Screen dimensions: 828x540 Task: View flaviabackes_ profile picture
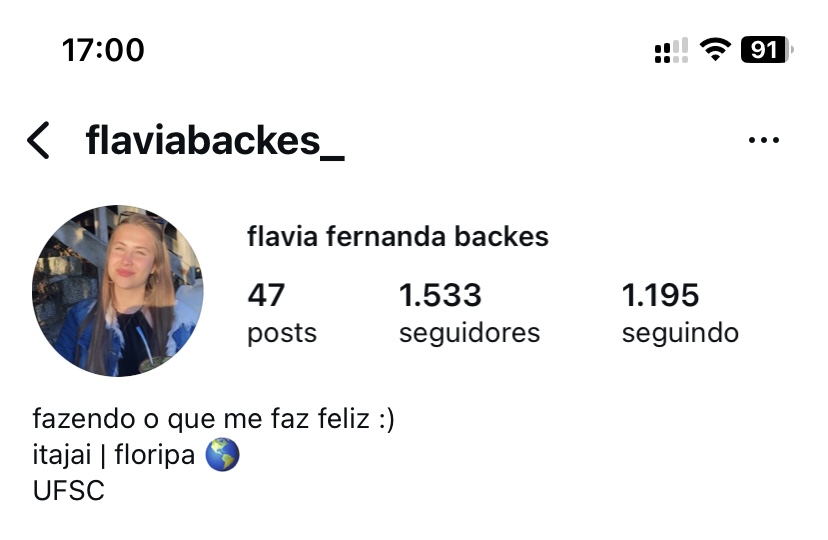pos(118,291)
